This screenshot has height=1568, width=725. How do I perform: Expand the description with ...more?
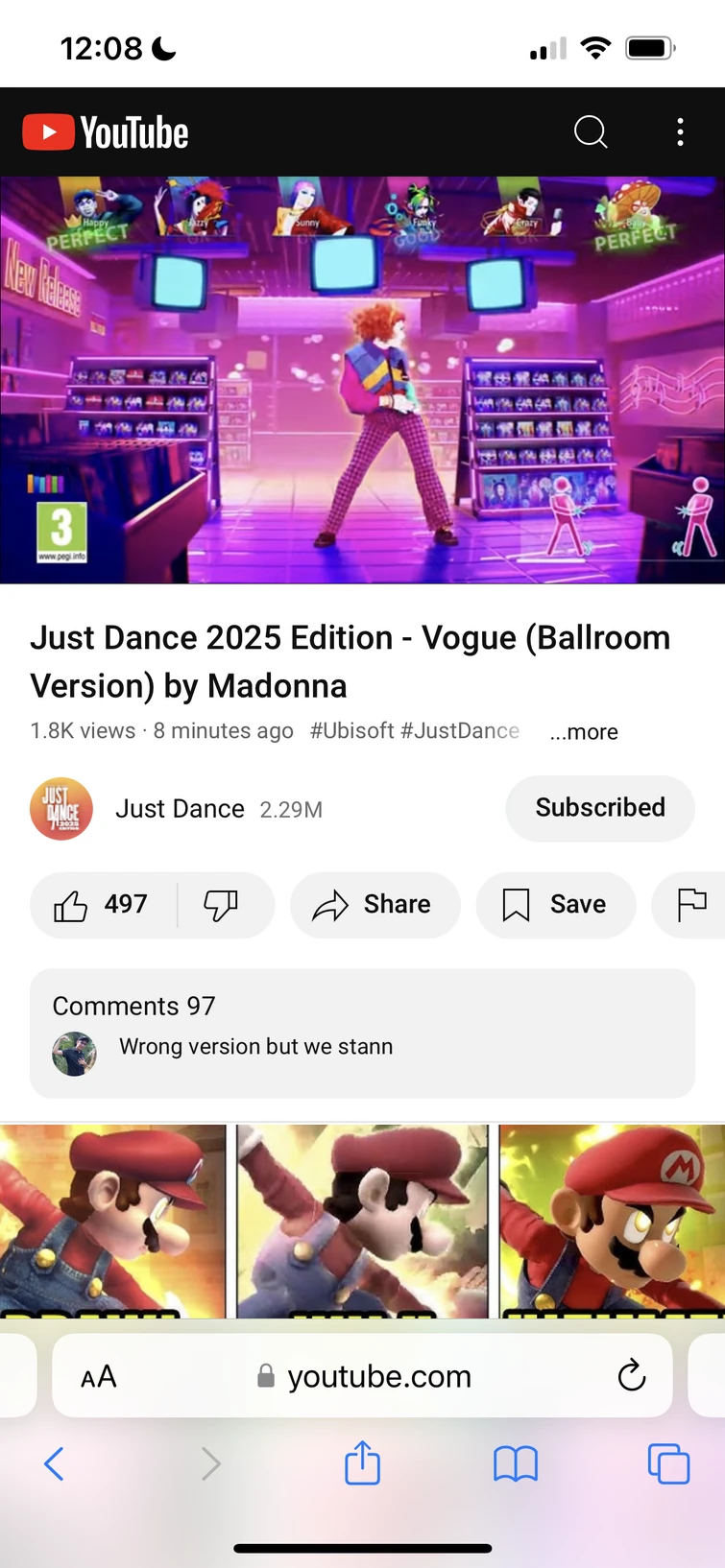click(x=583, y=731)
